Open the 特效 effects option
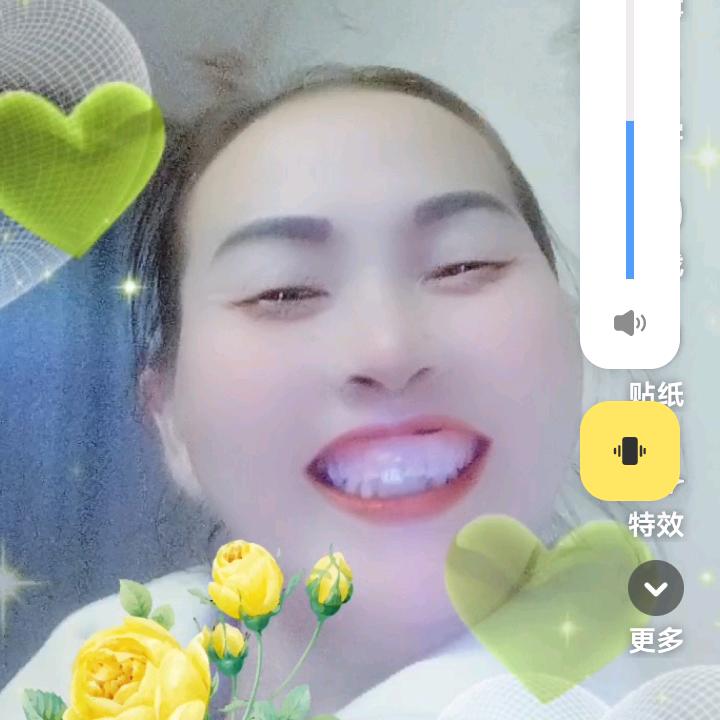Viewport: 720px width, 720px height. pos(656,524)
